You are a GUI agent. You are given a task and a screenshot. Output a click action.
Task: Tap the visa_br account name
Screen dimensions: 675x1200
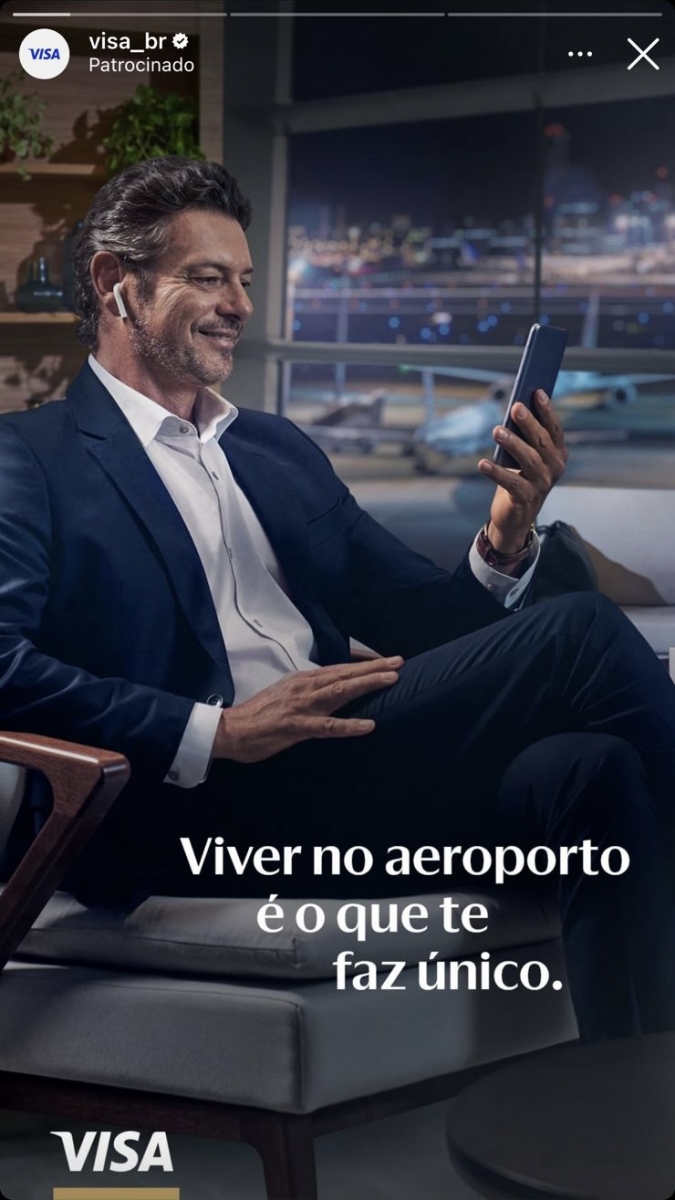tap(127, 42)
